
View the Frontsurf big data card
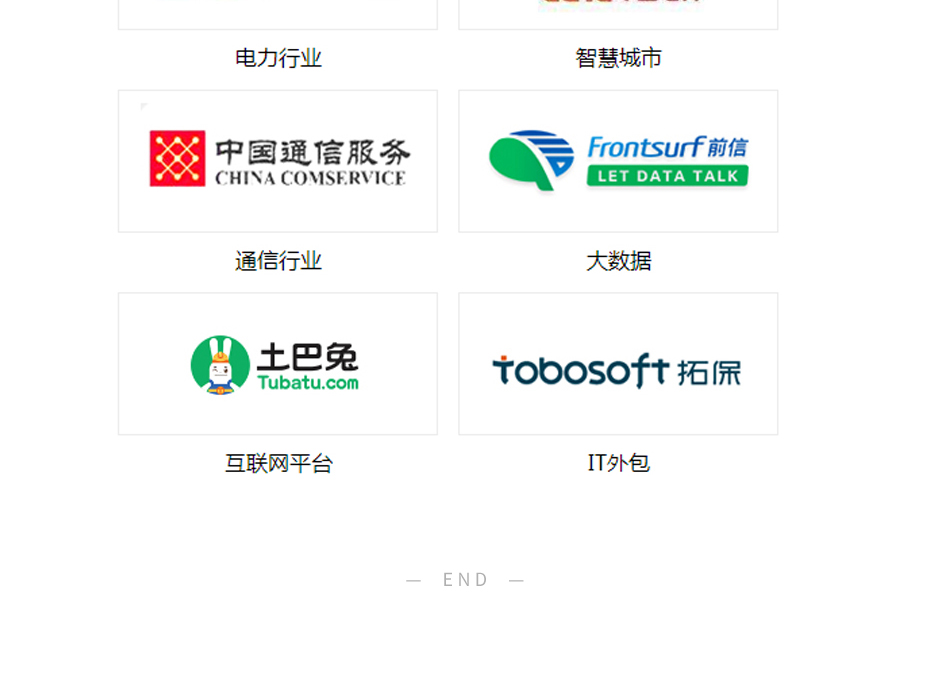tap(618, 161)
